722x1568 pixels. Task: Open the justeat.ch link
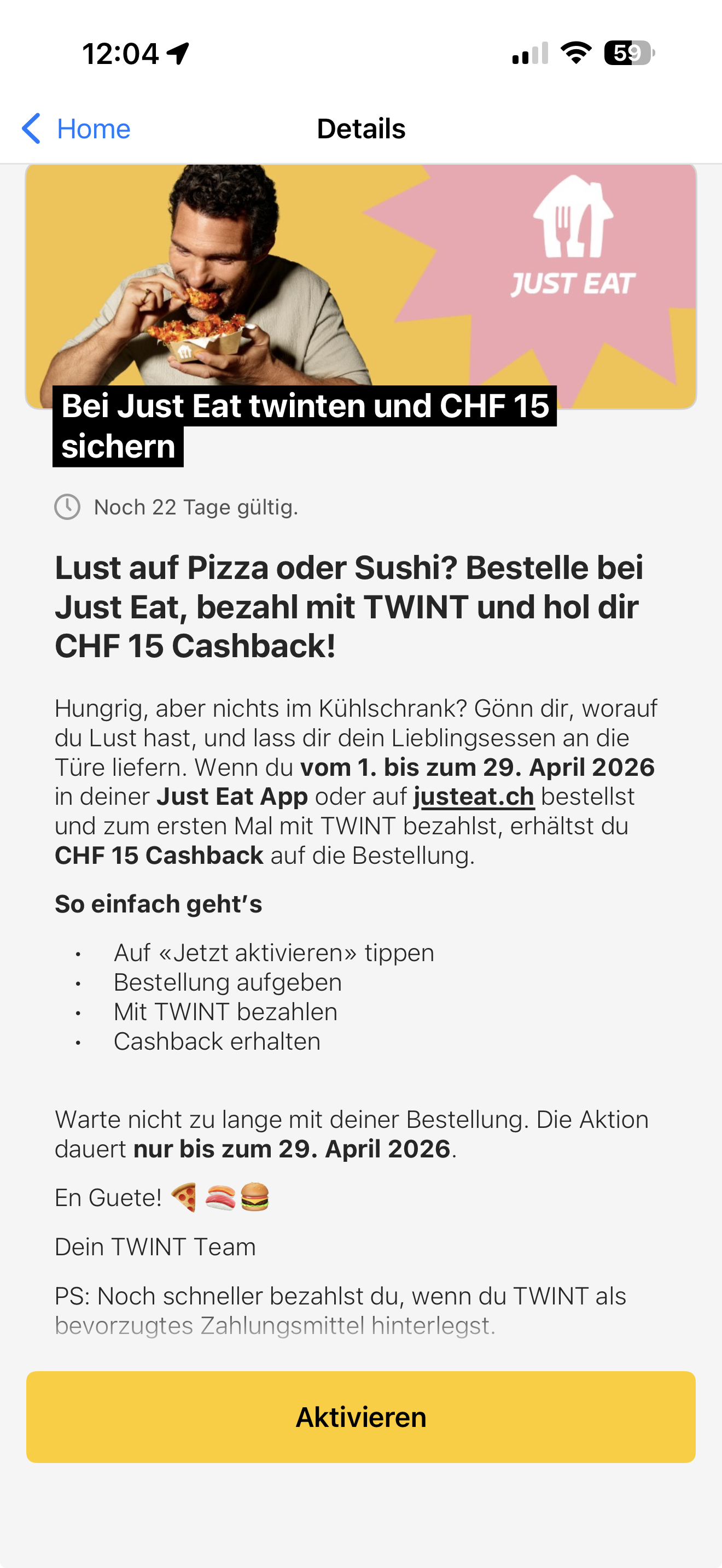[474, 797]
